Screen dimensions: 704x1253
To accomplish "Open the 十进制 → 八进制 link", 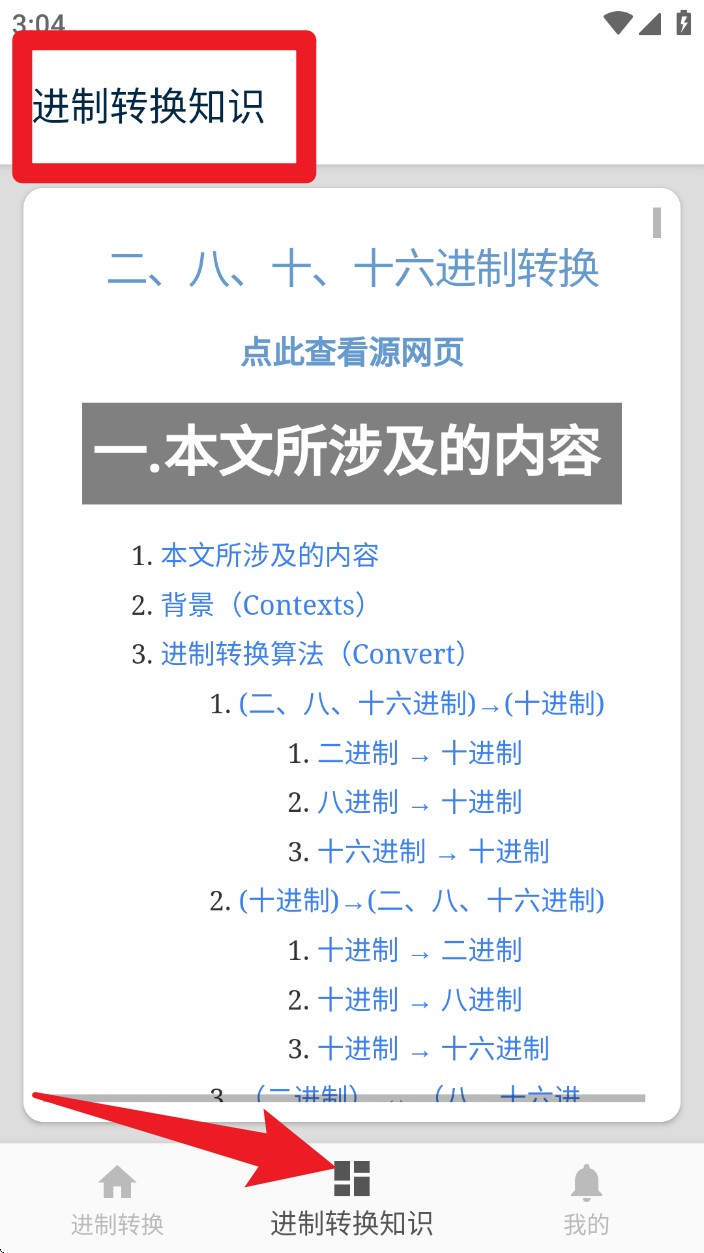I will [x=420, y=999].
